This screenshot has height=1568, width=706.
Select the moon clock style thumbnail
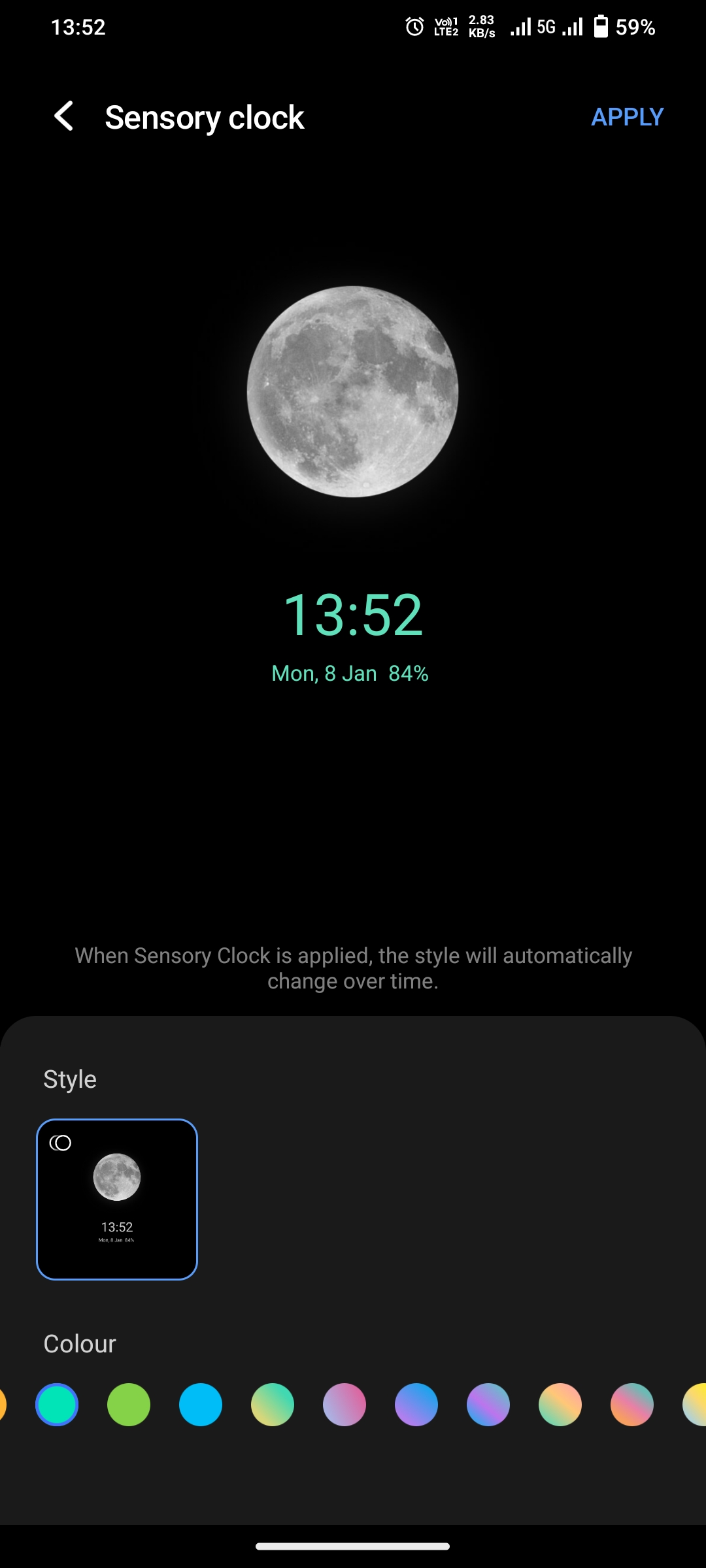[x=117, y=1199]
